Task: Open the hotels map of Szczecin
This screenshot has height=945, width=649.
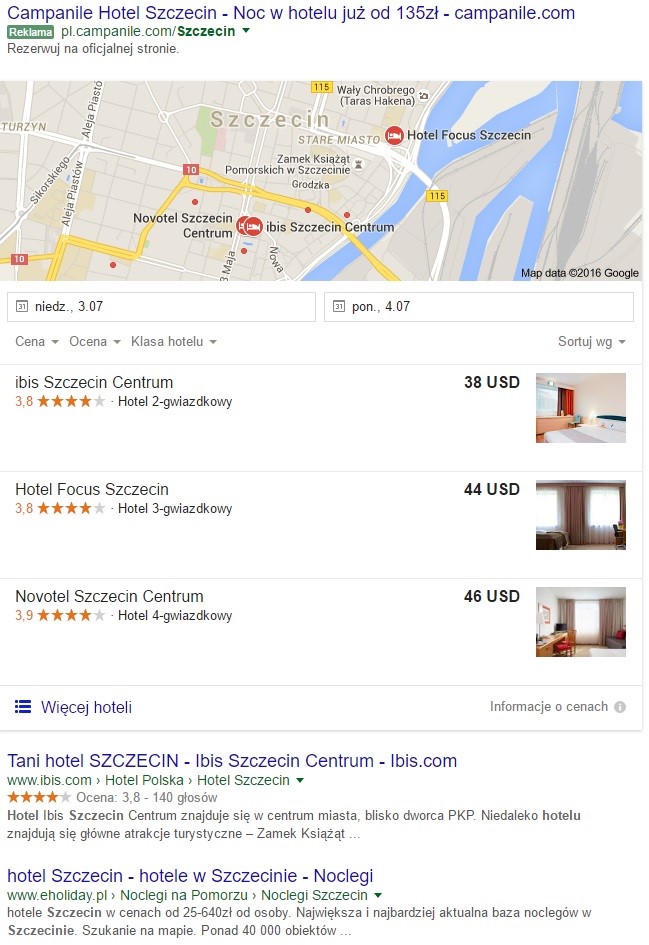Action: [320, 180]
